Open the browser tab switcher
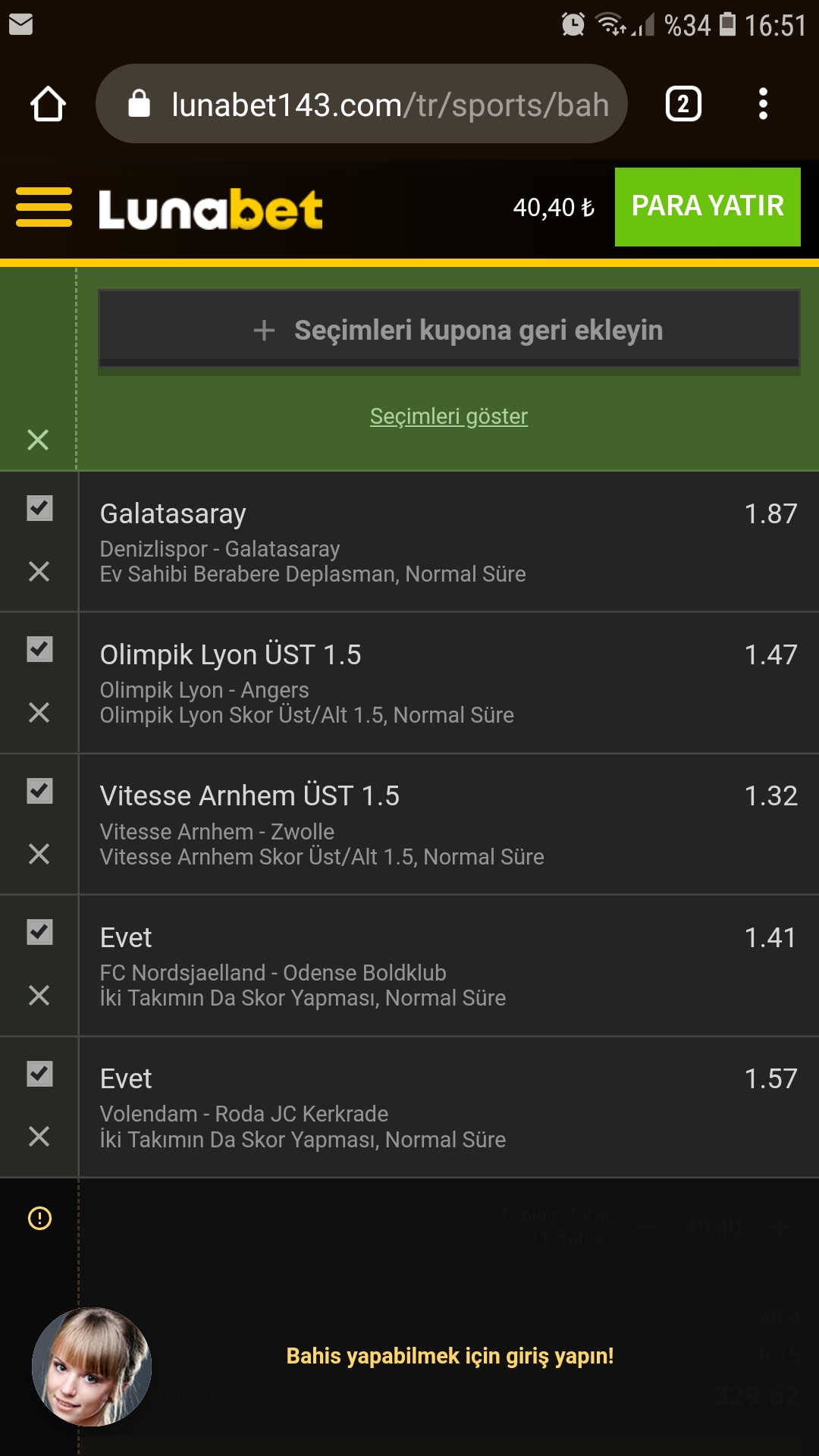This screenshot has width=819, height=1456. click(x=683, y=104)
